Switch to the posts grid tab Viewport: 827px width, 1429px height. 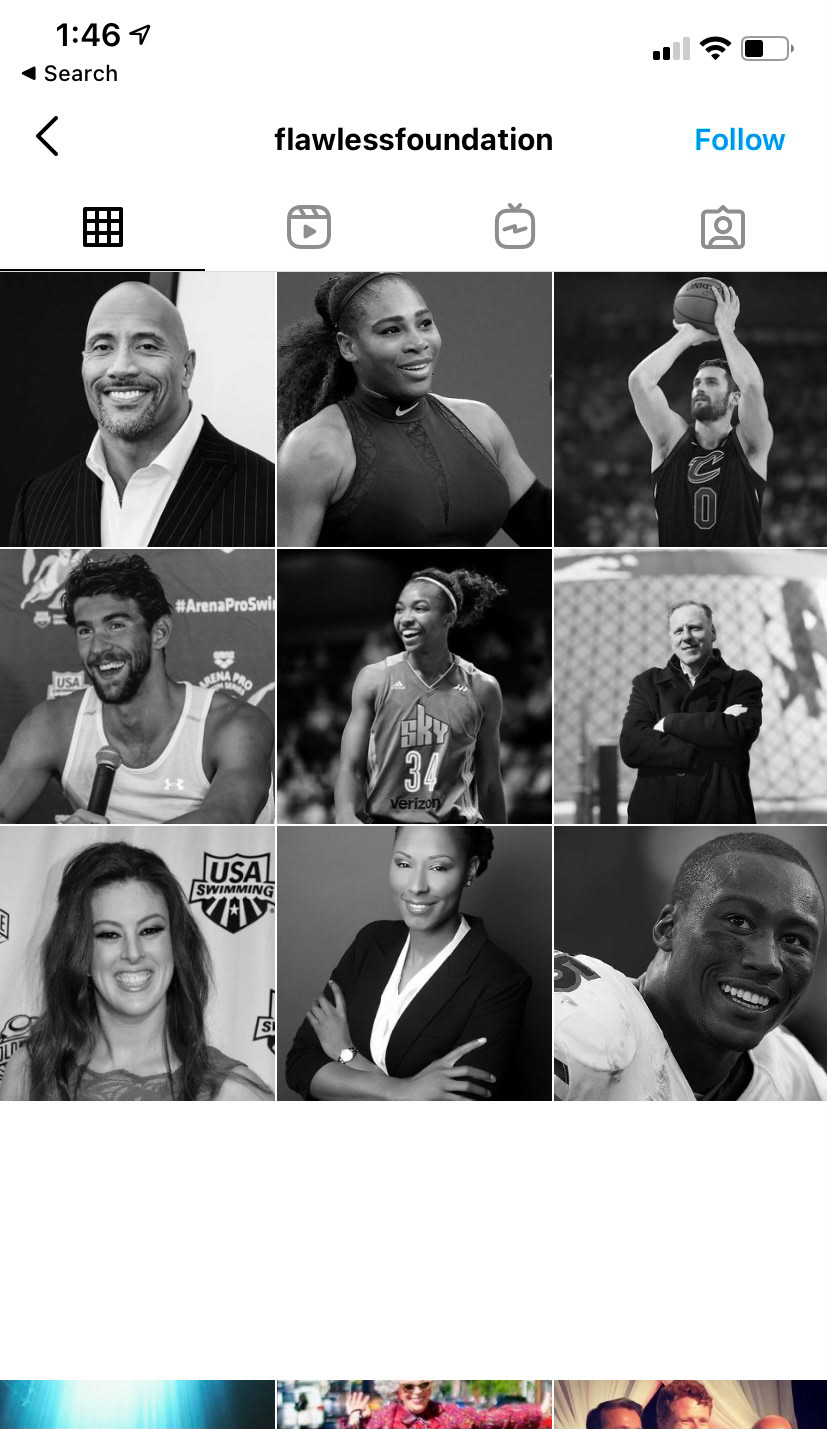click(102, 228)
